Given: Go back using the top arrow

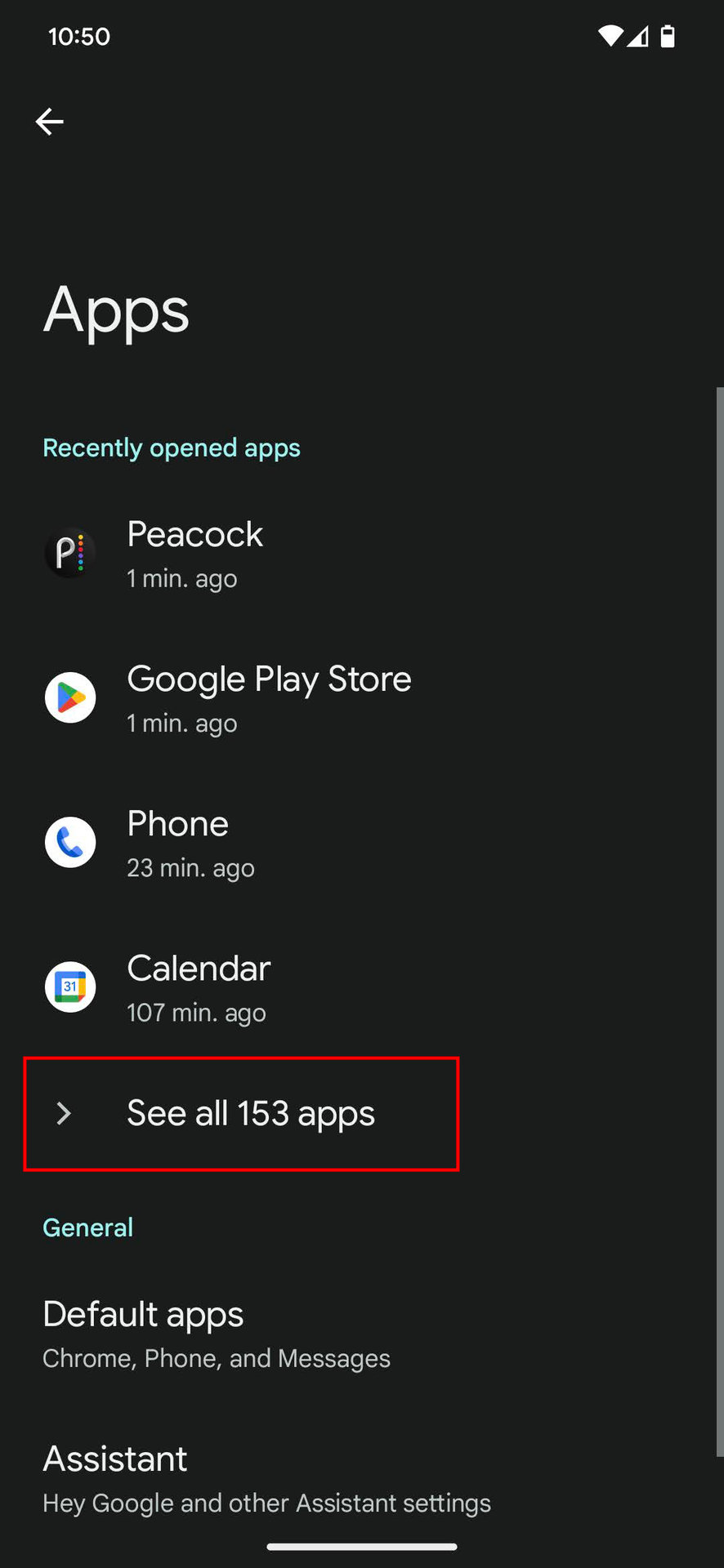Looking at the screenshot, I should point(50,122).
